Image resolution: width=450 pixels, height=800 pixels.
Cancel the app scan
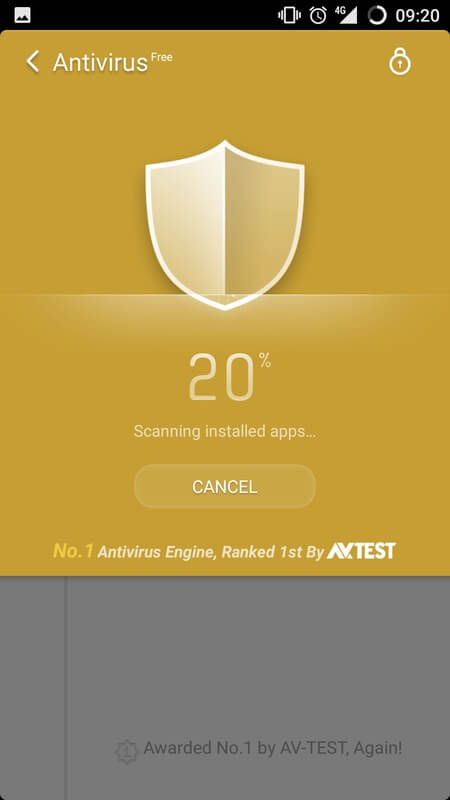coord(224,486)
